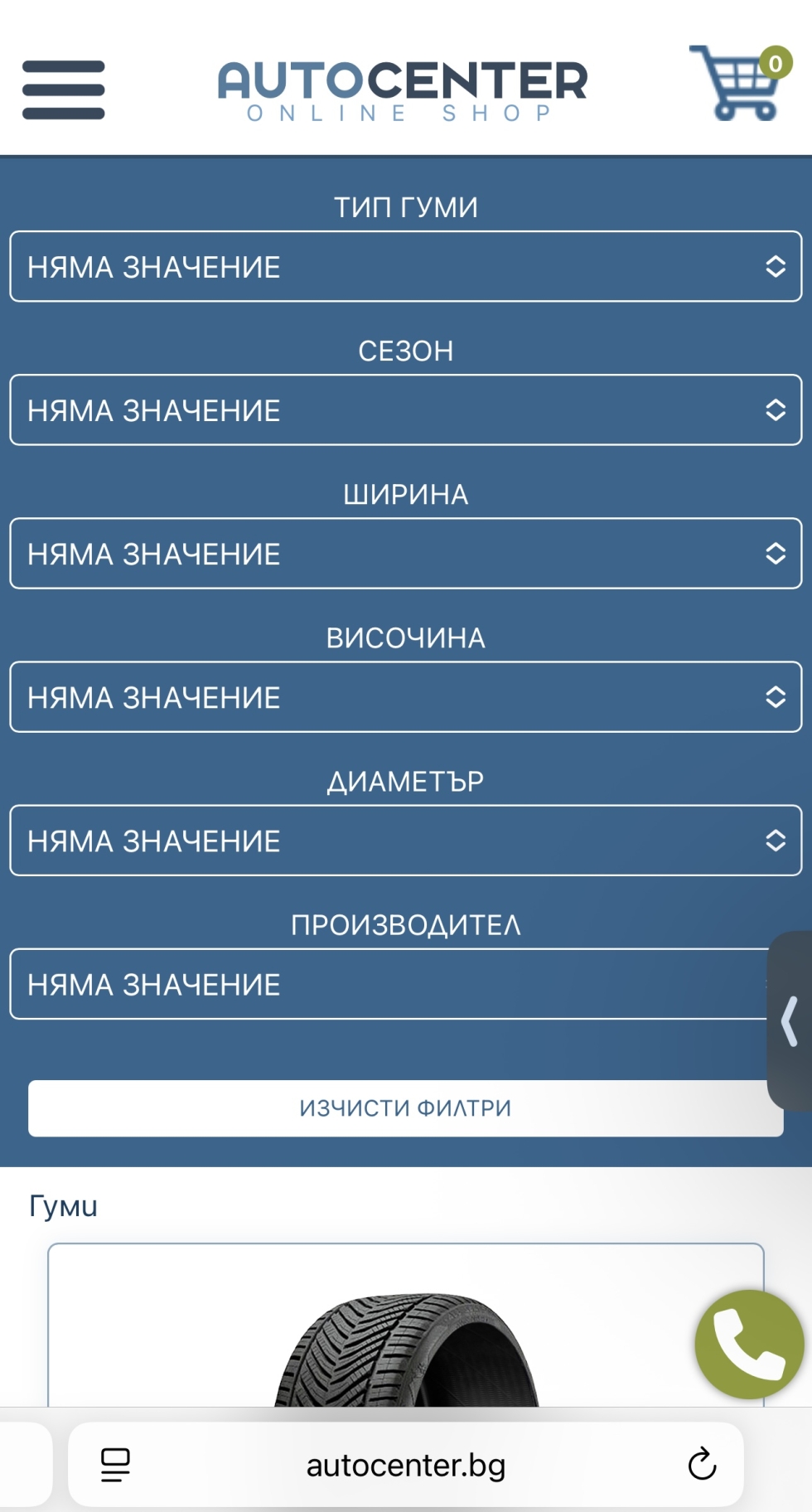Tap the side panel arrow handle

point(790,1021)
